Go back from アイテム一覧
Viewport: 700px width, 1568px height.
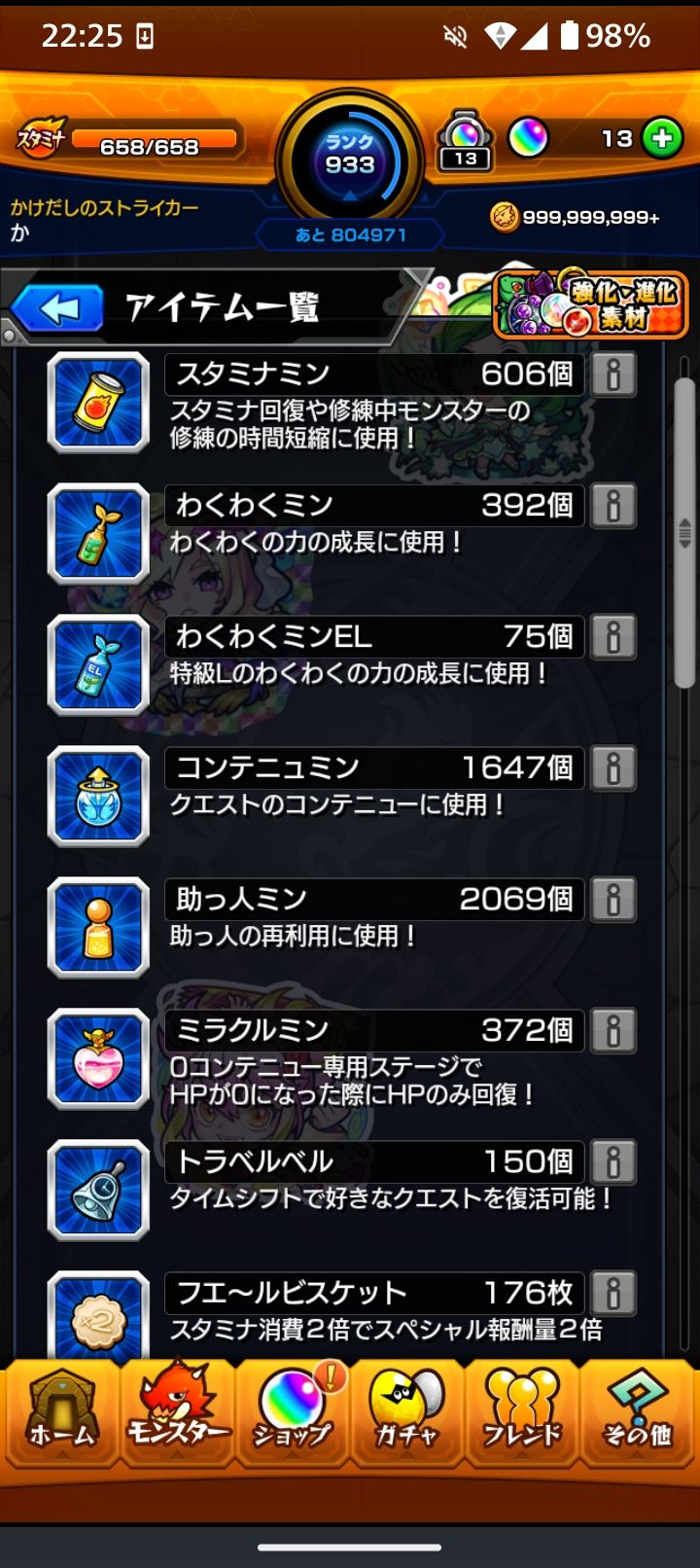tap(58, 309)
